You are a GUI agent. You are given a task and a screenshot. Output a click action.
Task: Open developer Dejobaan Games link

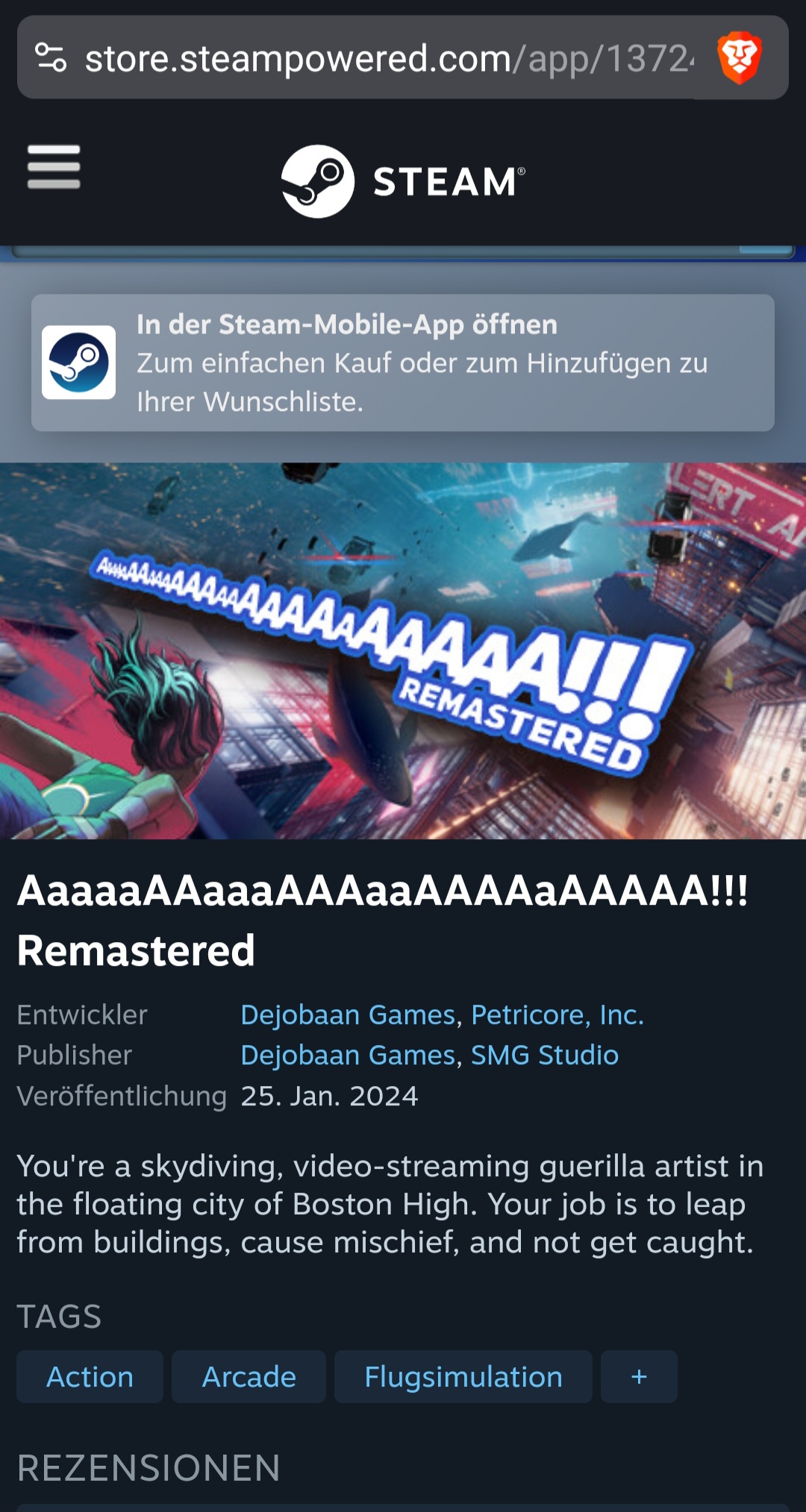347,1014
